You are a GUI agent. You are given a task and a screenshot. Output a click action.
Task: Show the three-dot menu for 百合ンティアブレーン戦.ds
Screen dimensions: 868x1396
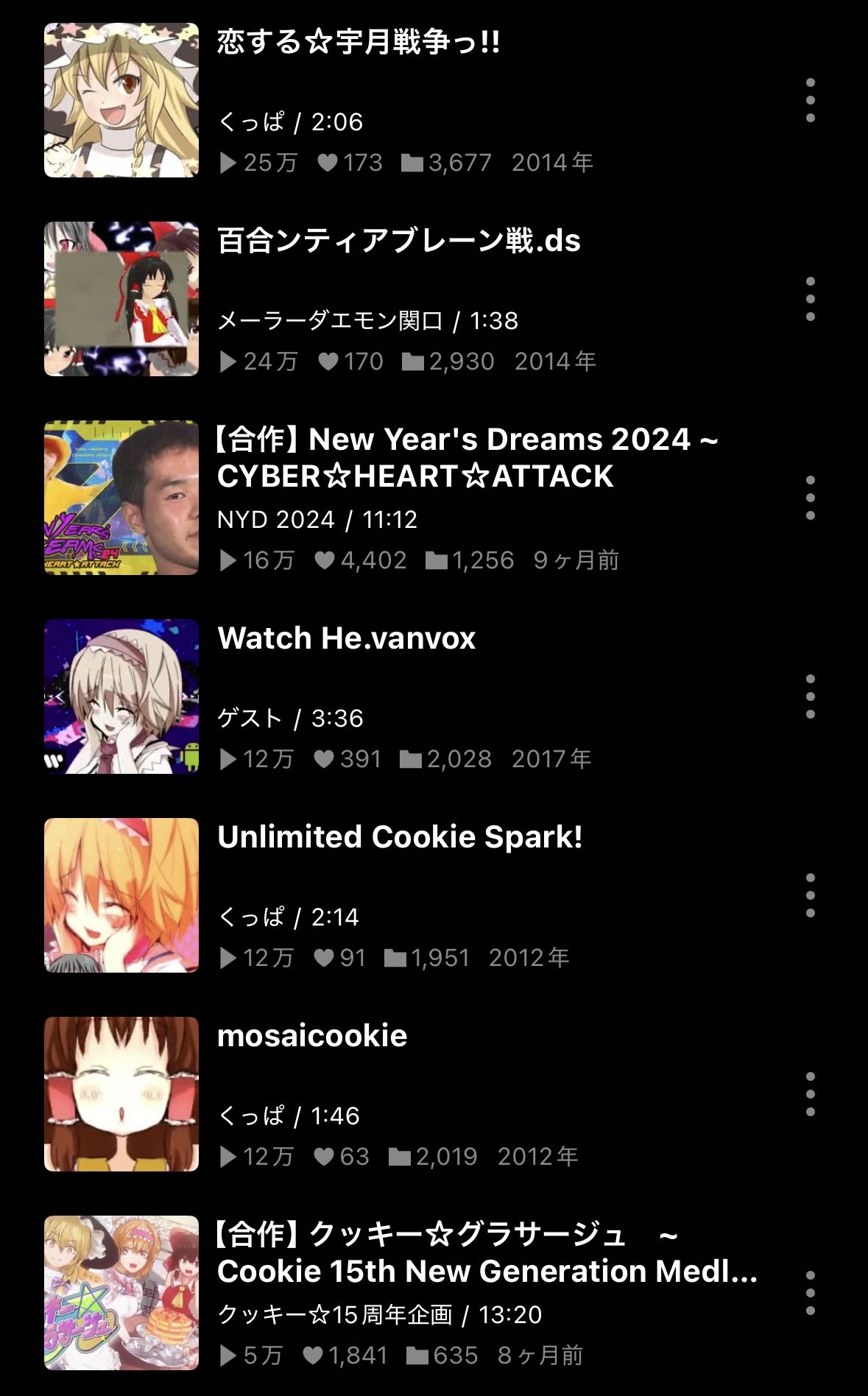coord(810,299)
